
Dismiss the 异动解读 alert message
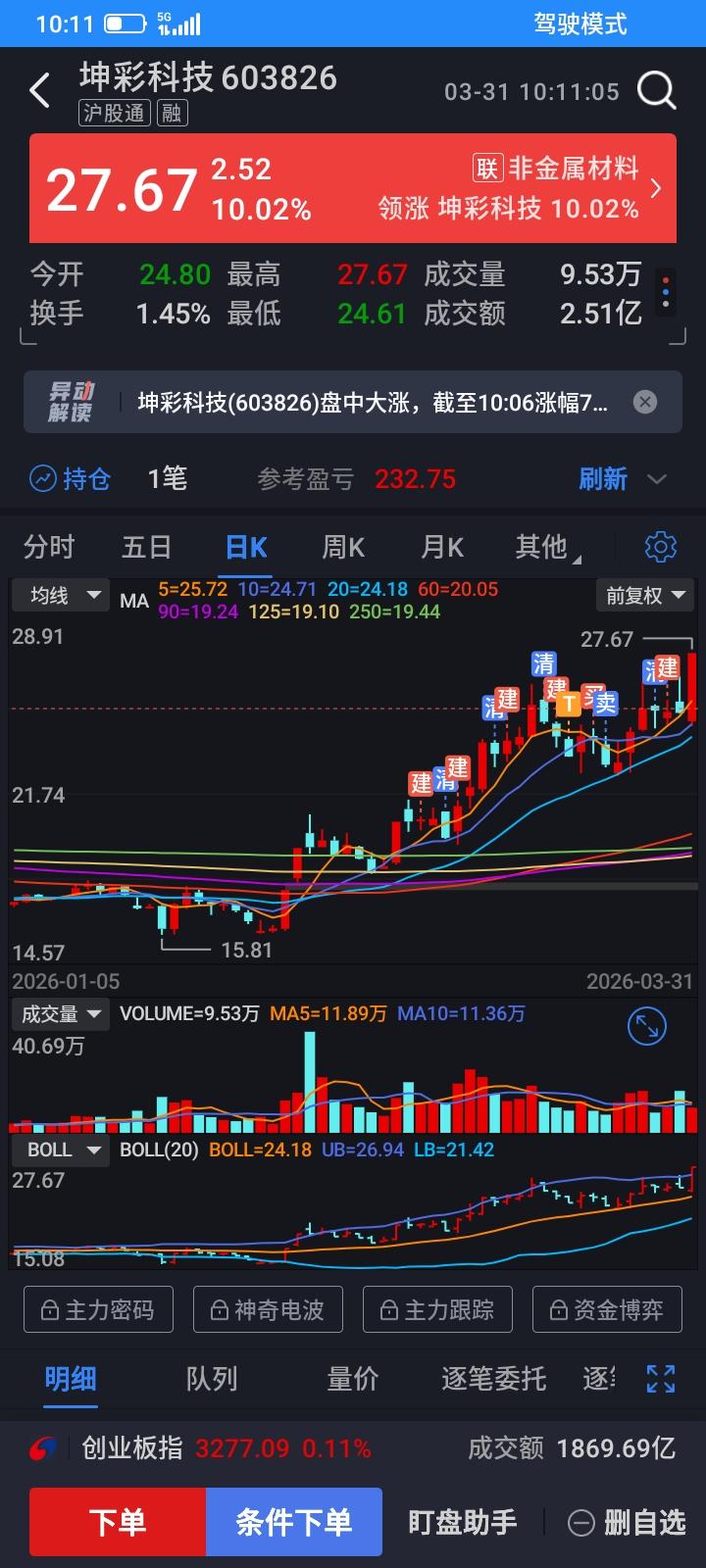click(644, 402)
